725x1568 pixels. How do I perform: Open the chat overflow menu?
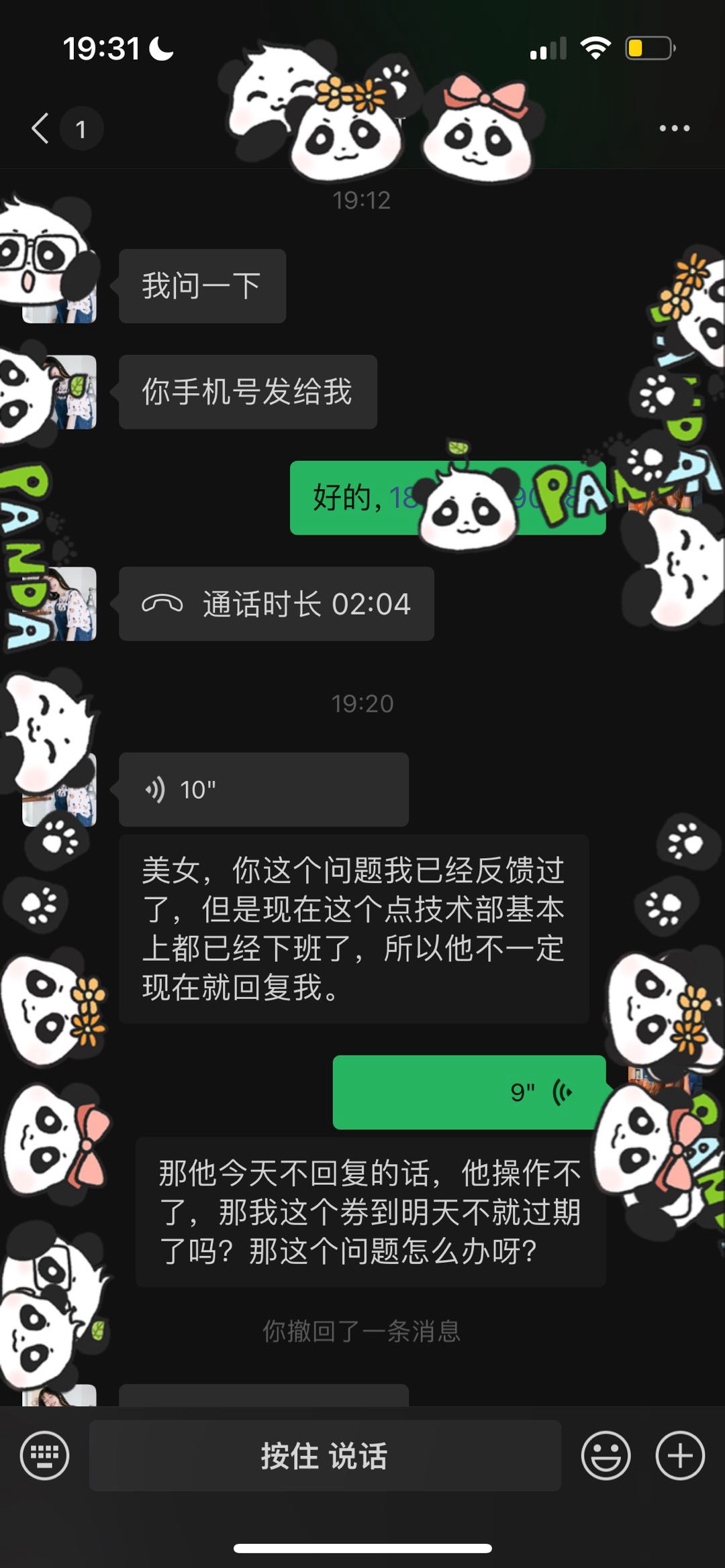(x=674, y=128)
